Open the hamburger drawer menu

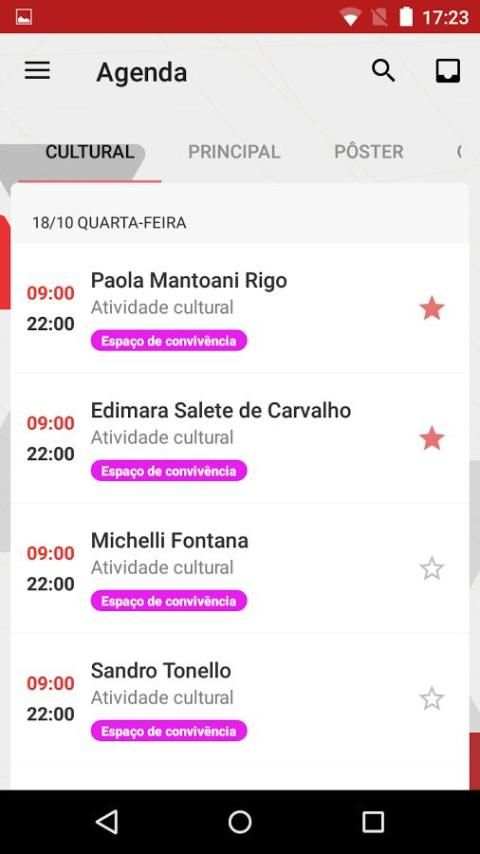[37, 71]
